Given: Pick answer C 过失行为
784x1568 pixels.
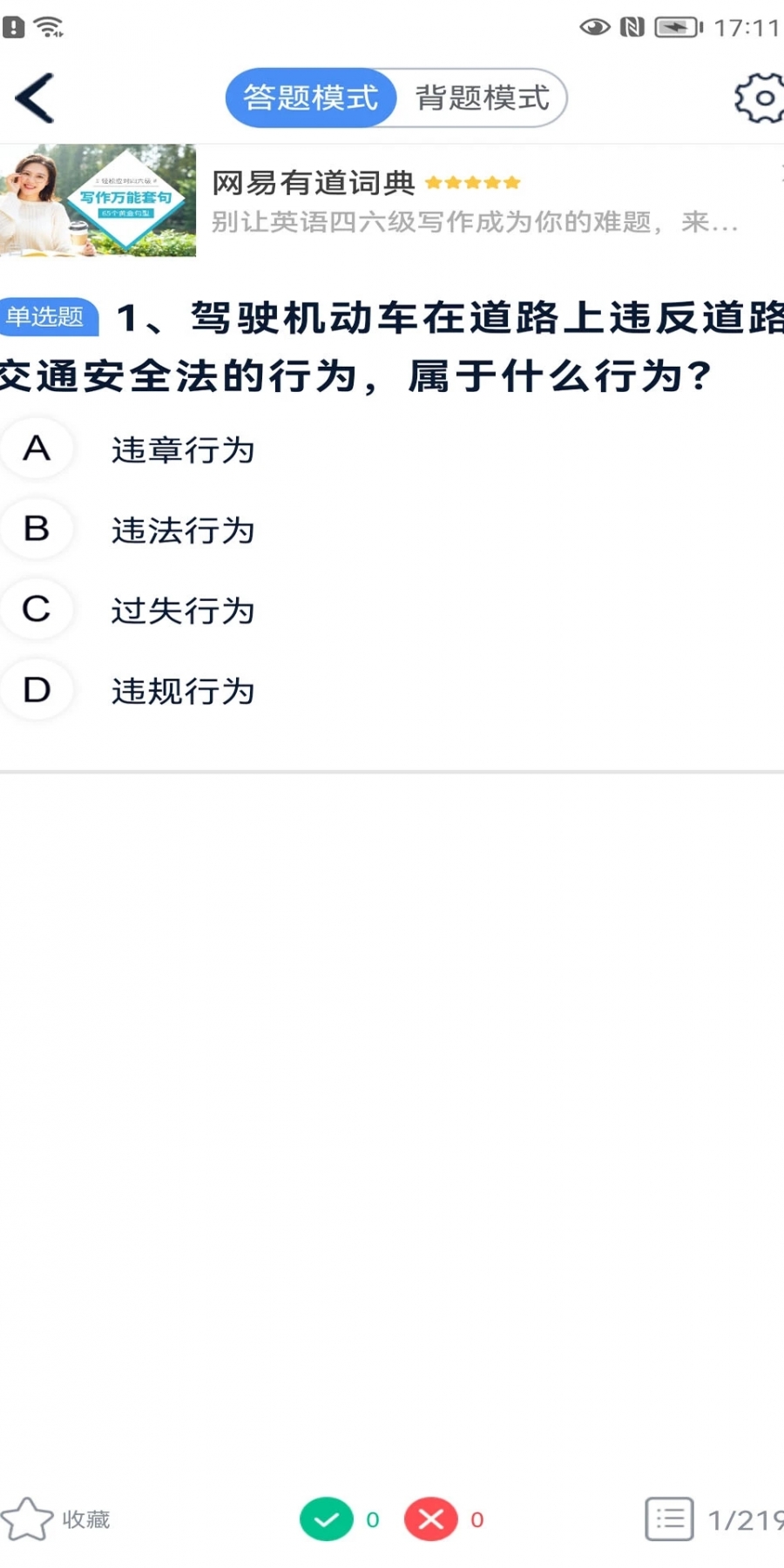Looking at the screenshot, I should (x=392, y=610).
